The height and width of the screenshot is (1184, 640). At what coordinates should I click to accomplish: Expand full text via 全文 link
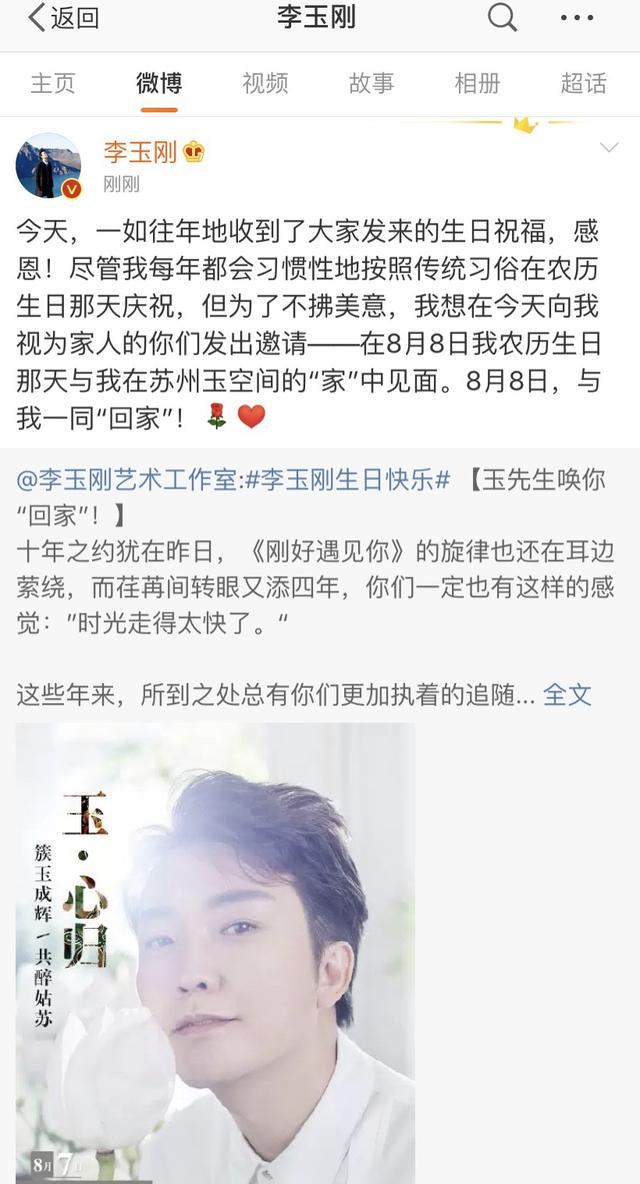567,694
